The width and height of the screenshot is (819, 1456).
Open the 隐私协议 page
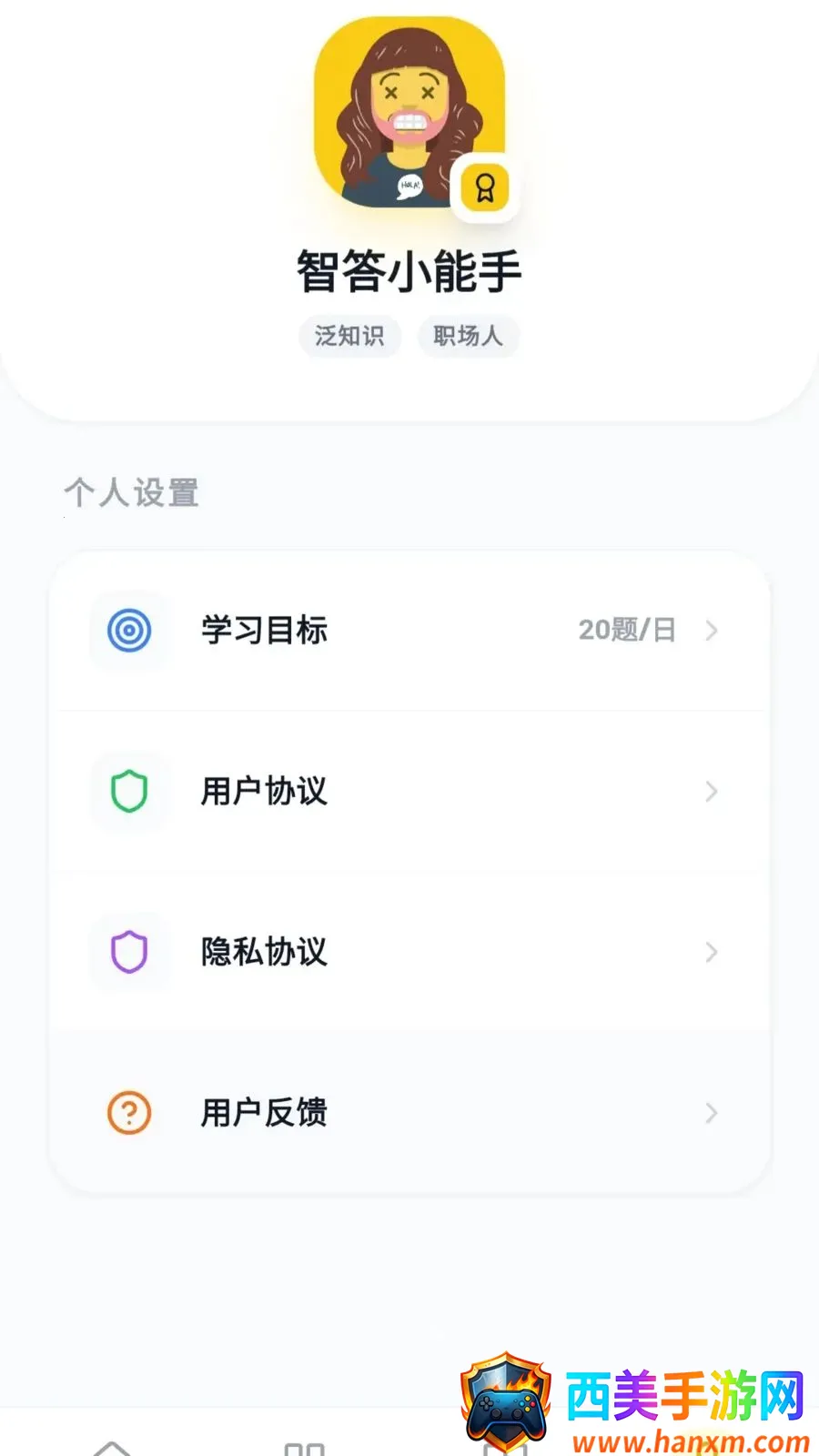pyautogui.click(x=409, y=952)
